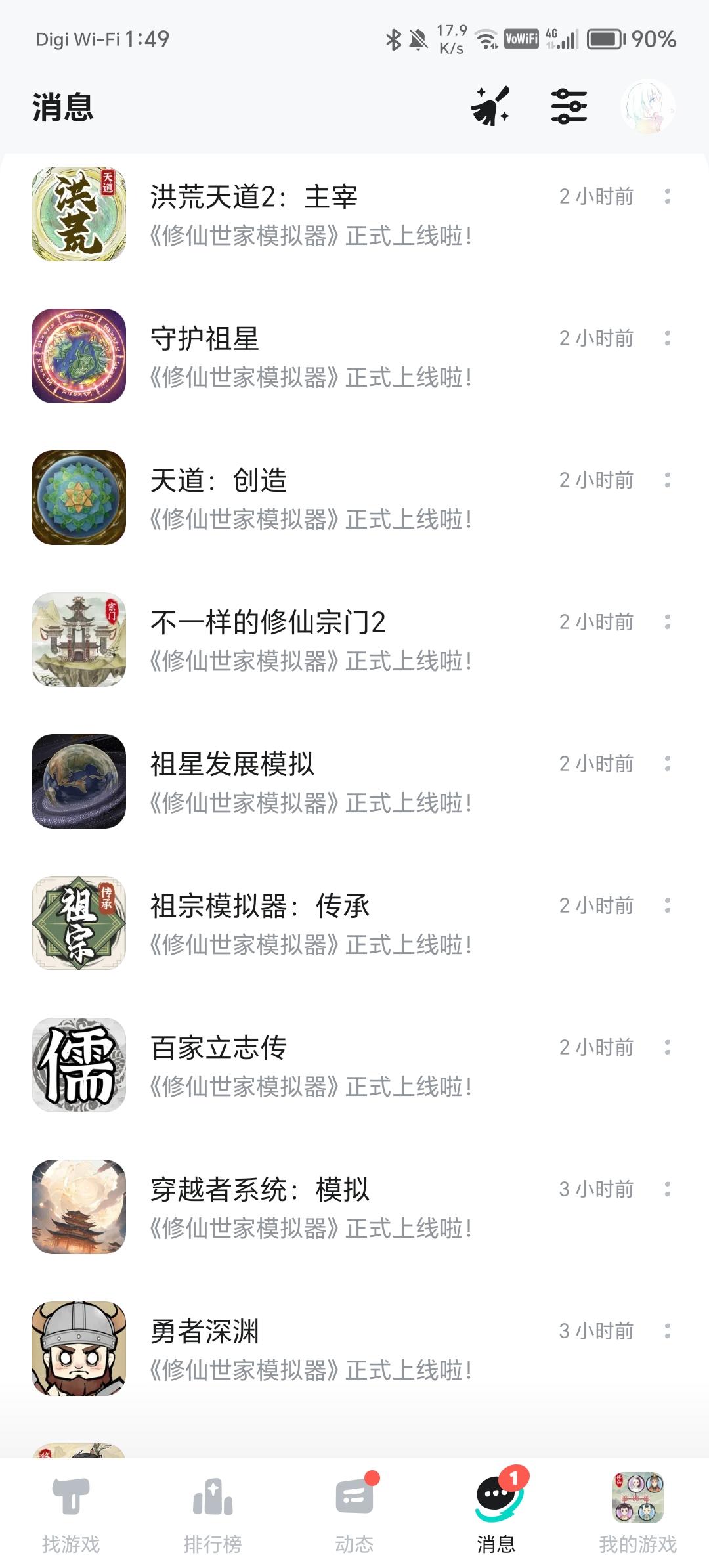This screenshot has width=709, height=1568.
Task: Open the 修仙世家模拟器 launch announcement link
Action: (309, 238)
